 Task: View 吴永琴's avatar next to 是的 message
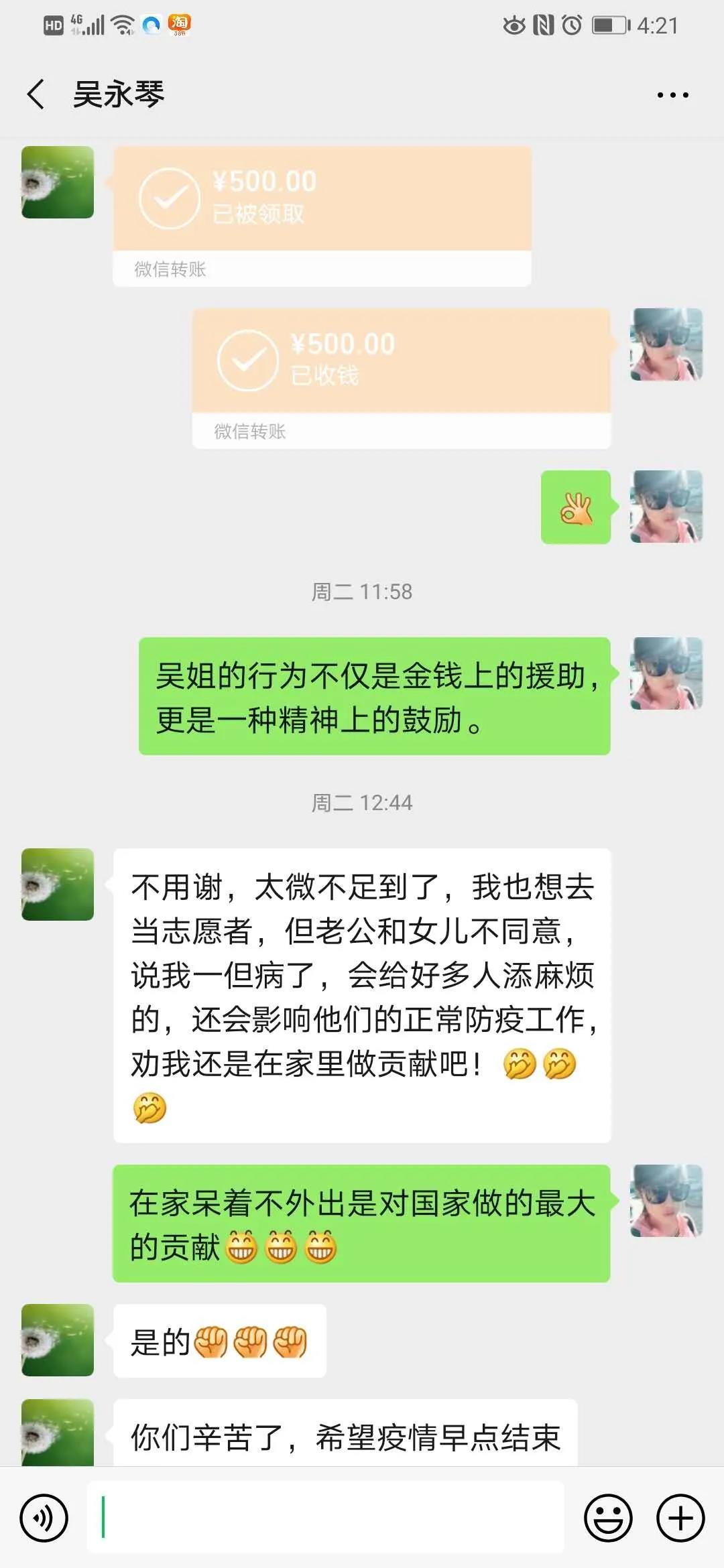(58, 1340)
